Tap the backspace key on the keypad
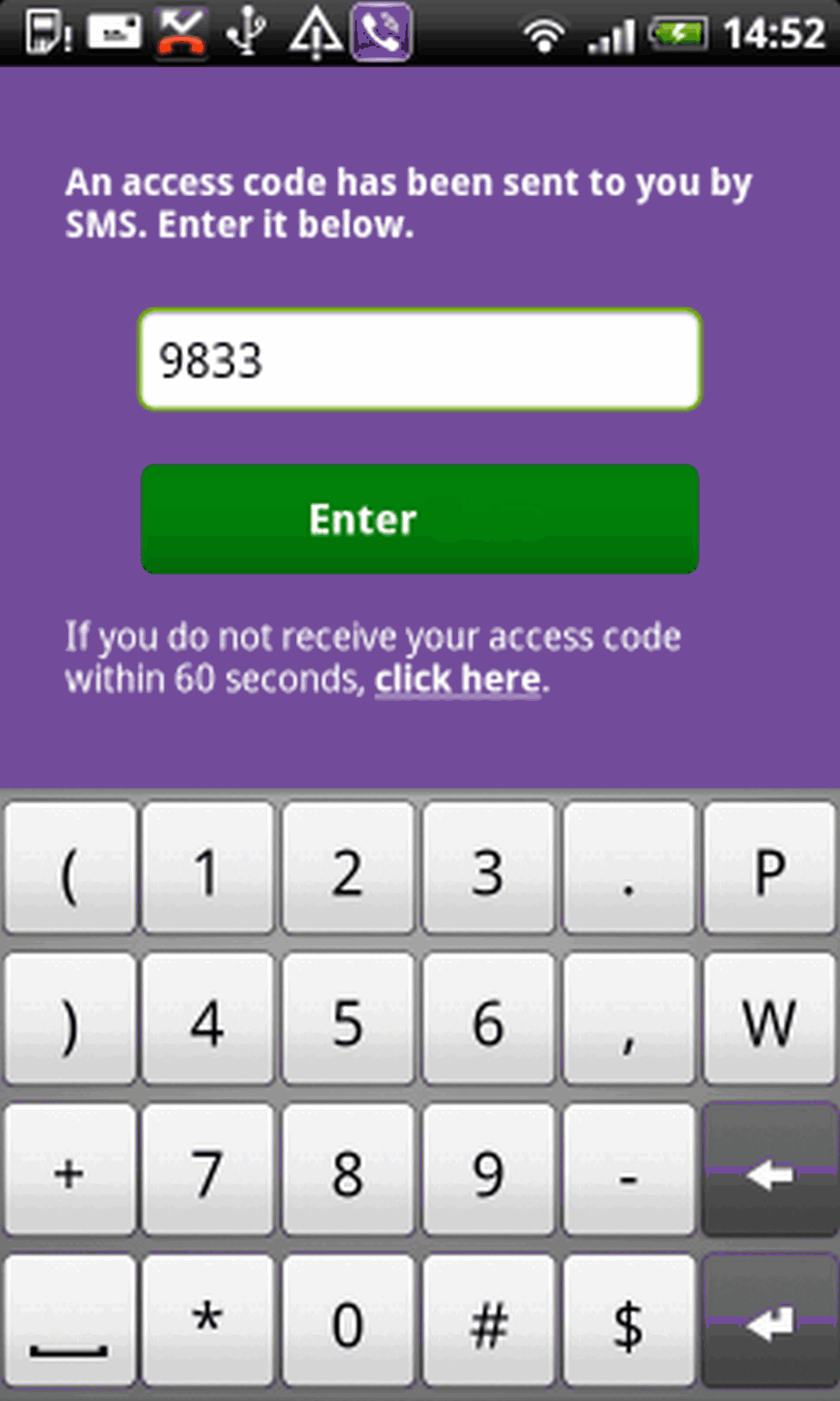Screen dimensions: 840x1401 [769, 1171]
